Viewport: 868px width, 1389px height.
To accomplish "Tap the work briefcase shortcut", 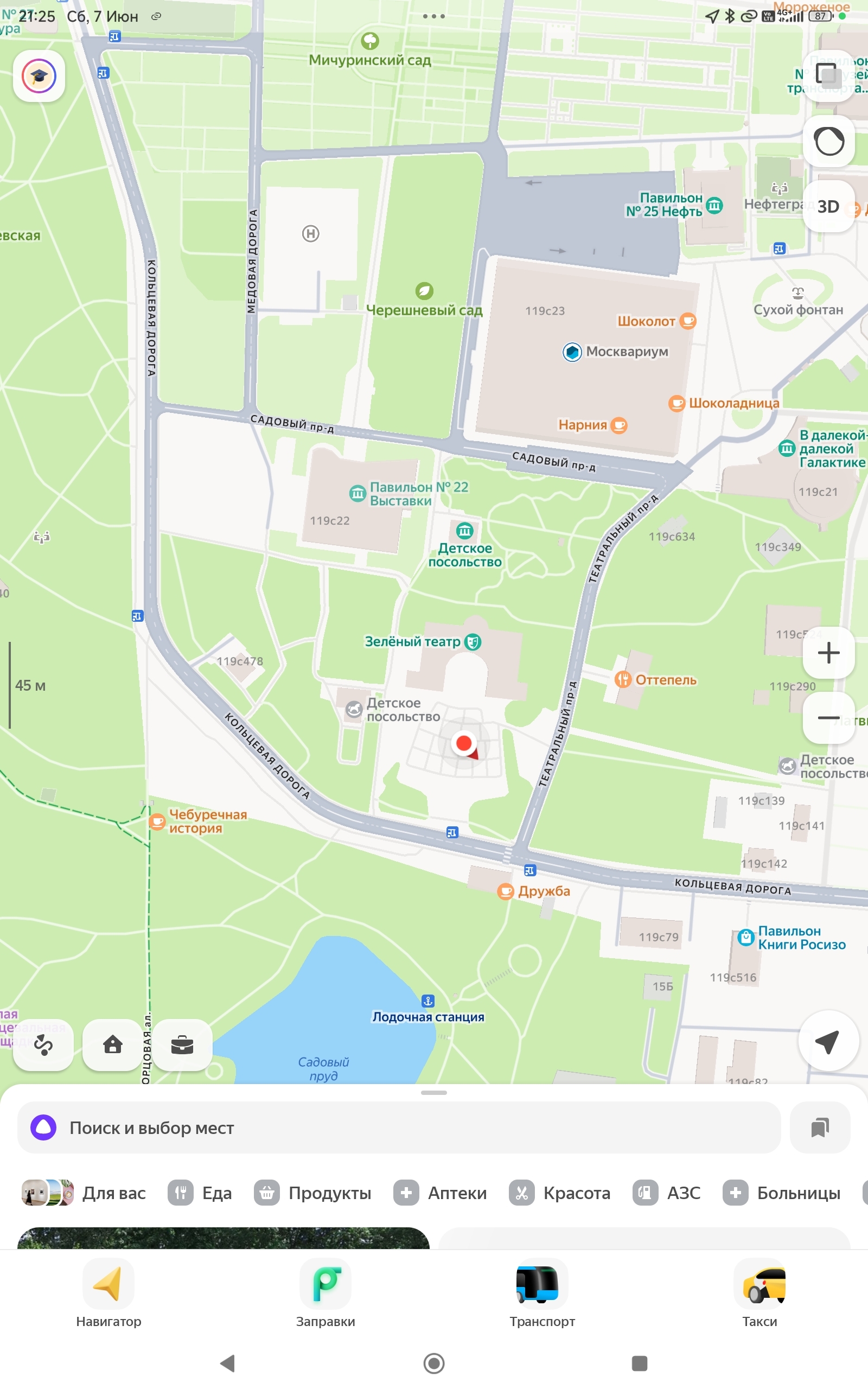I will 182,1045.
